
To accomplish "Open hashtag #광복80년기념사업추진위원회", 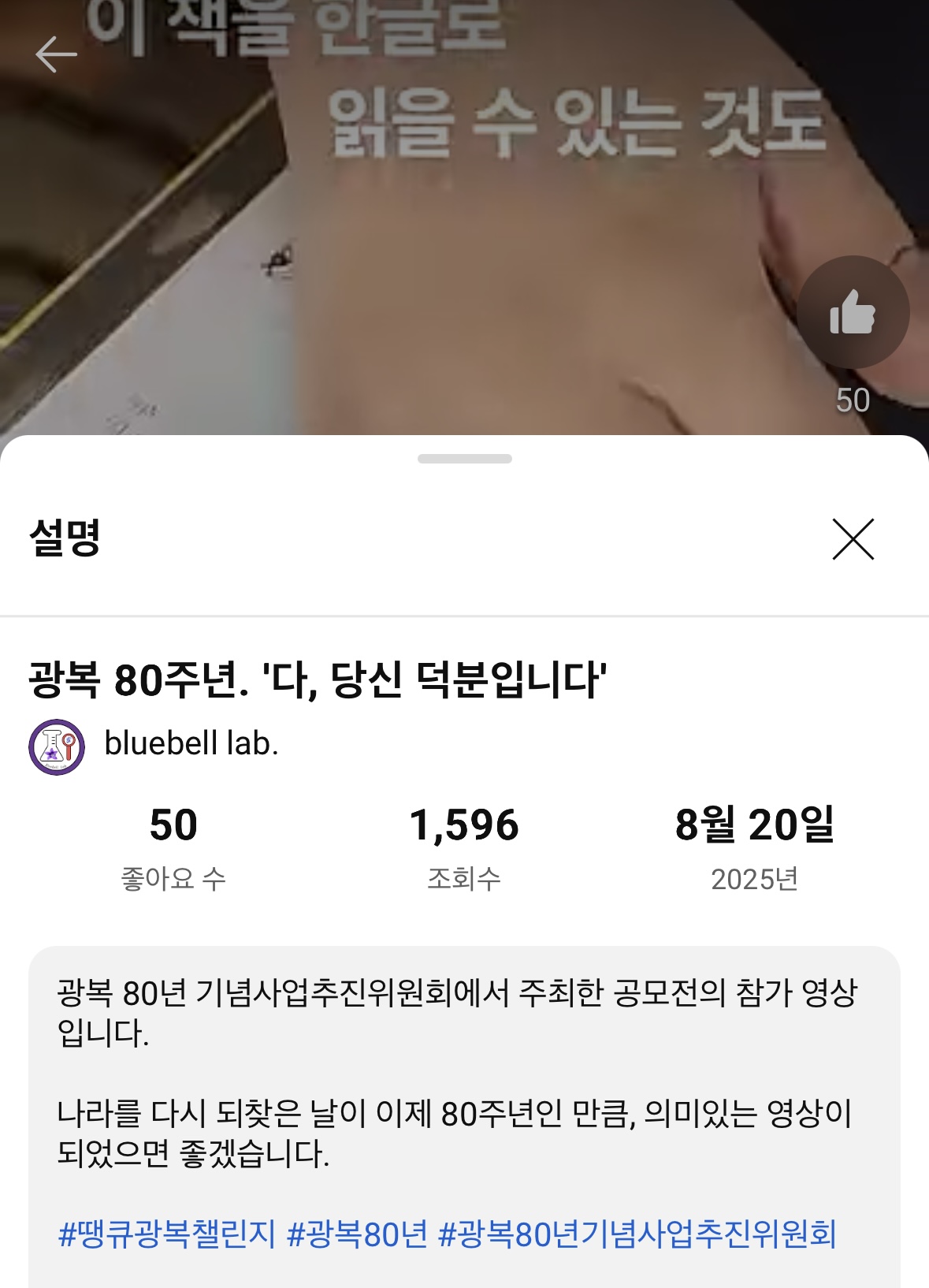I will pos(637,1234).
